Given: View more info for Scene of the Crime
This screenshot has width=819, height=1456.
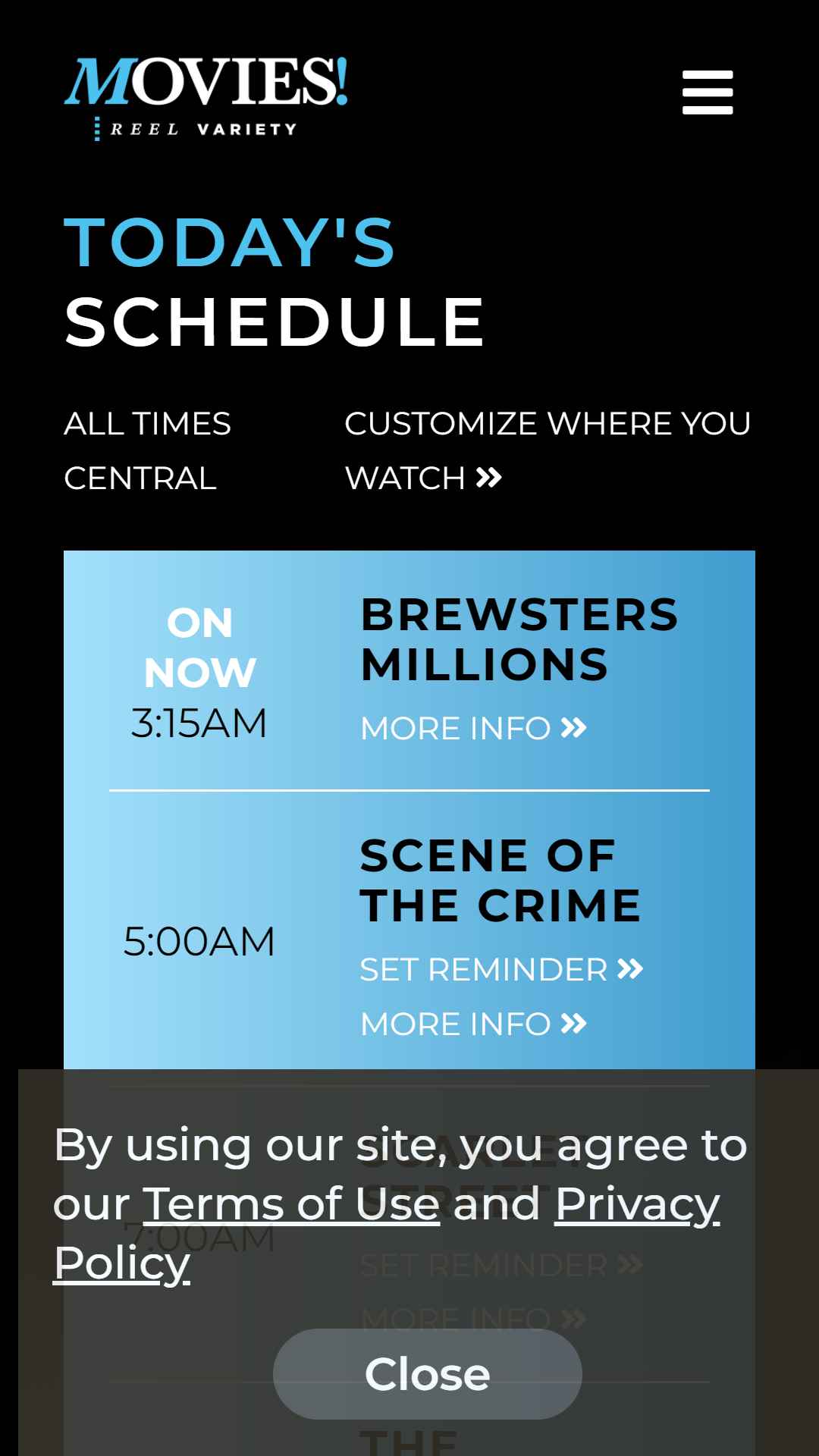Looking at the screenshot, I should [474, 1024].
